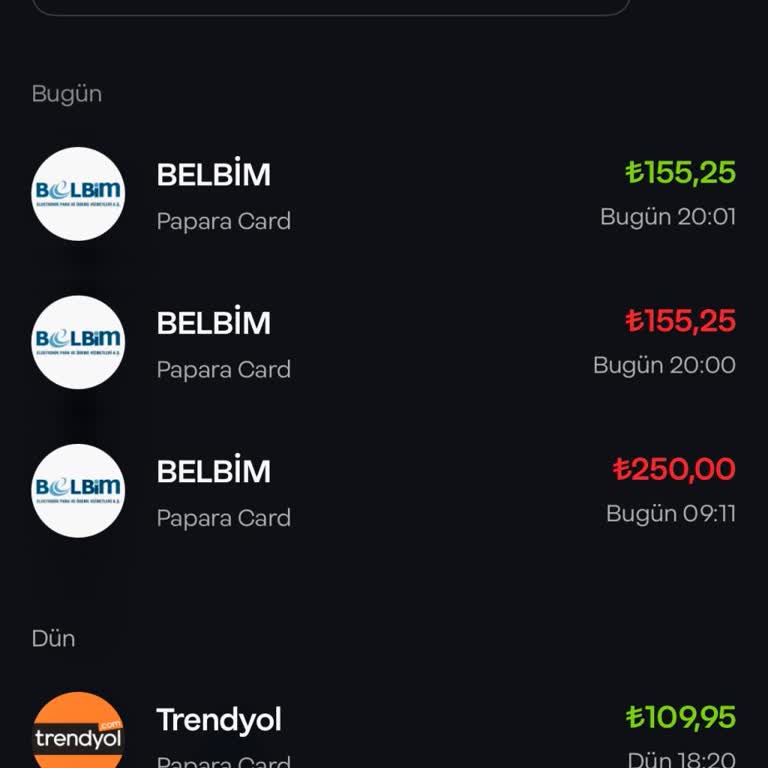Open the BELBİM transaction at Bugün 20:01
The width and height of the screenshot is (768, 768).
click(x=384, y=194)
